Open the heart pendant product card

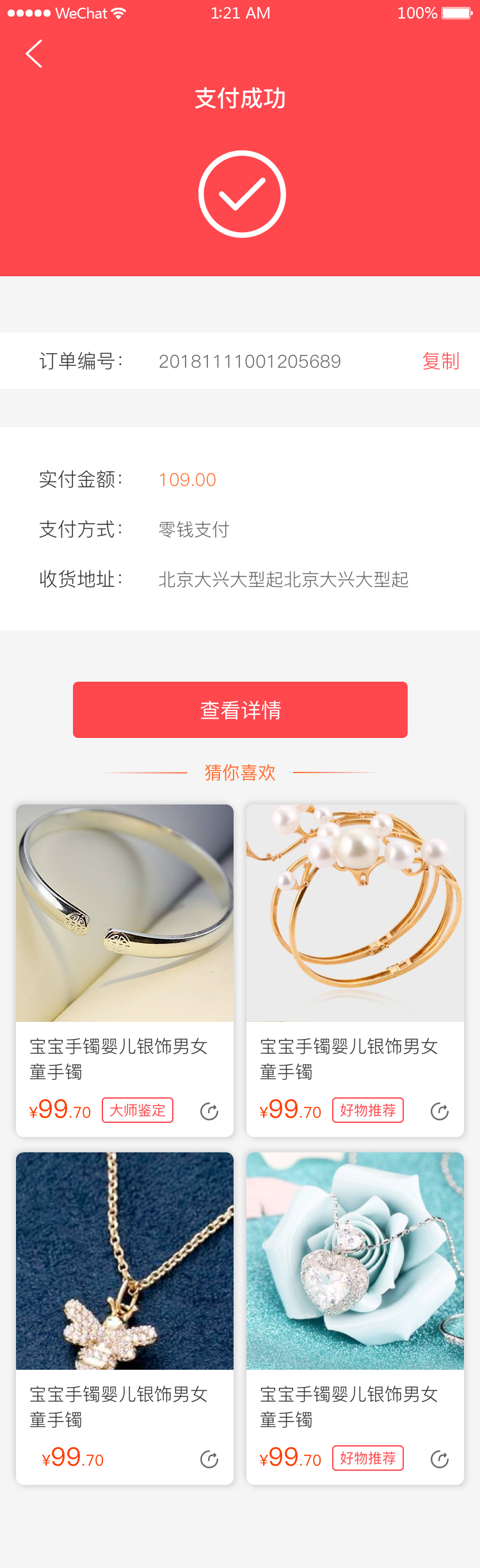click(355, 1261)
